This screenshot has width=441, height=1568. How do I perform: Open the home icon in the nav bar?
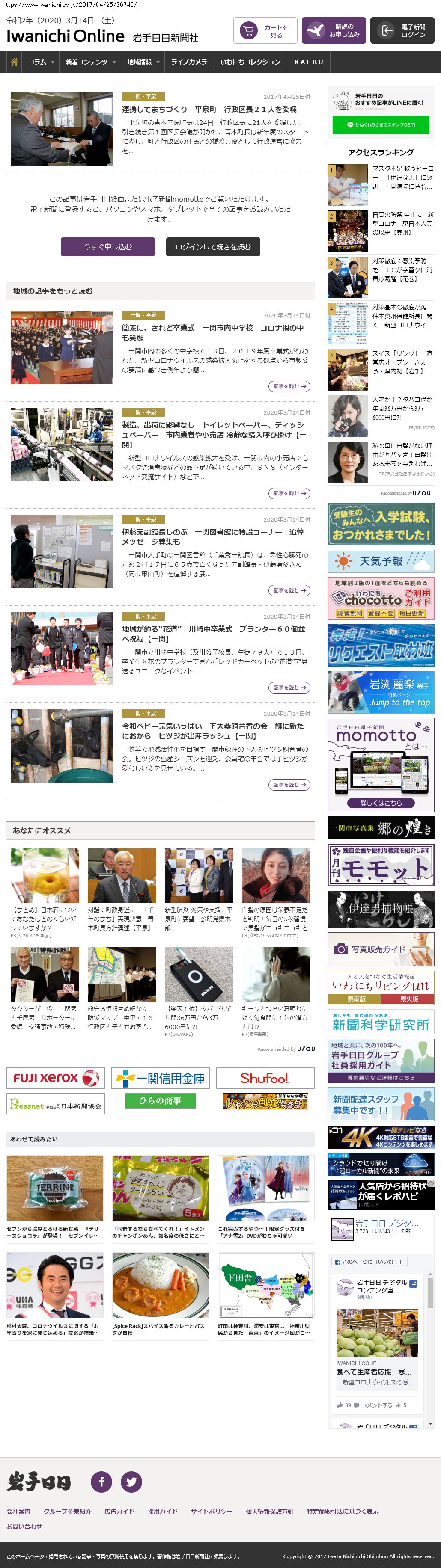click(14, 62)
